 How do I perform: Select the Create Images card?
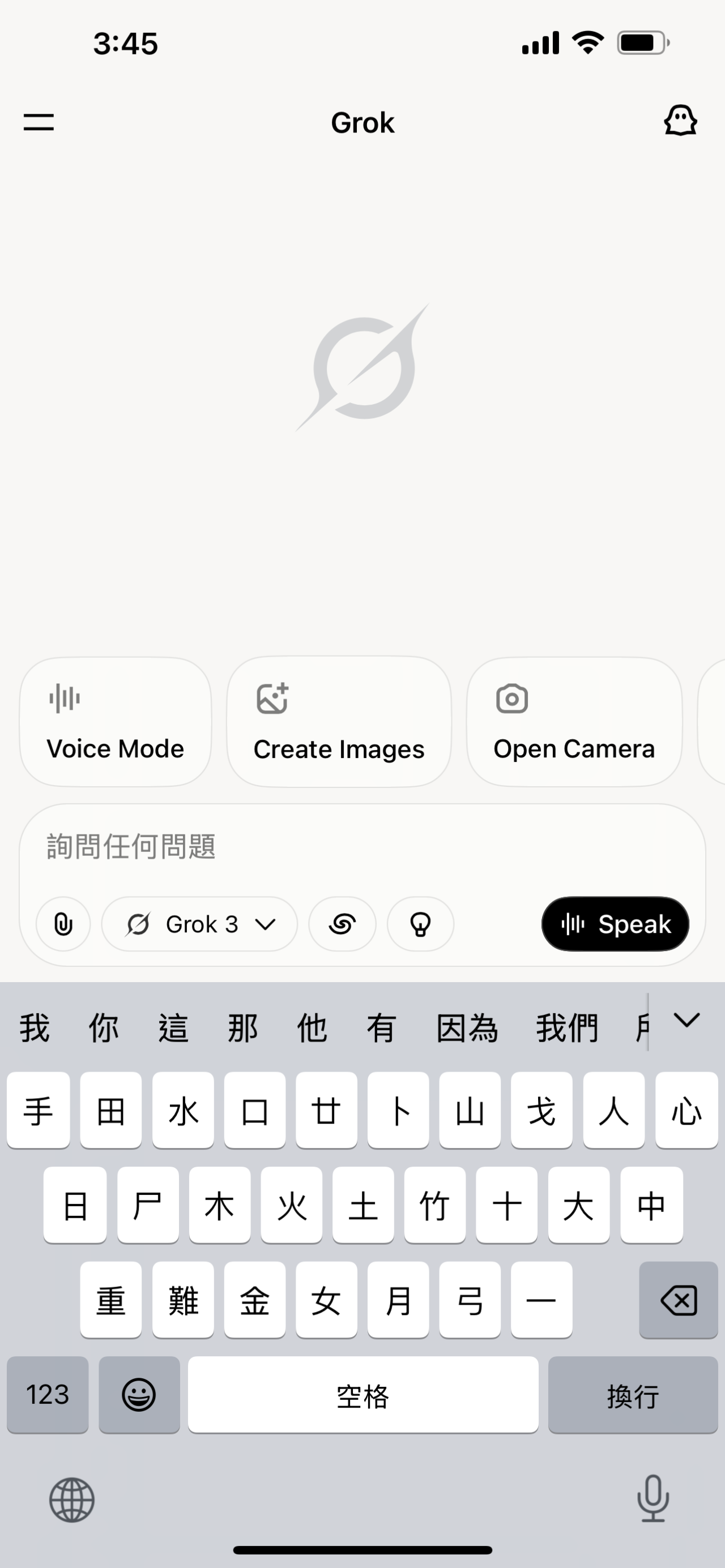pyautogui.click(x=339, y=722)
